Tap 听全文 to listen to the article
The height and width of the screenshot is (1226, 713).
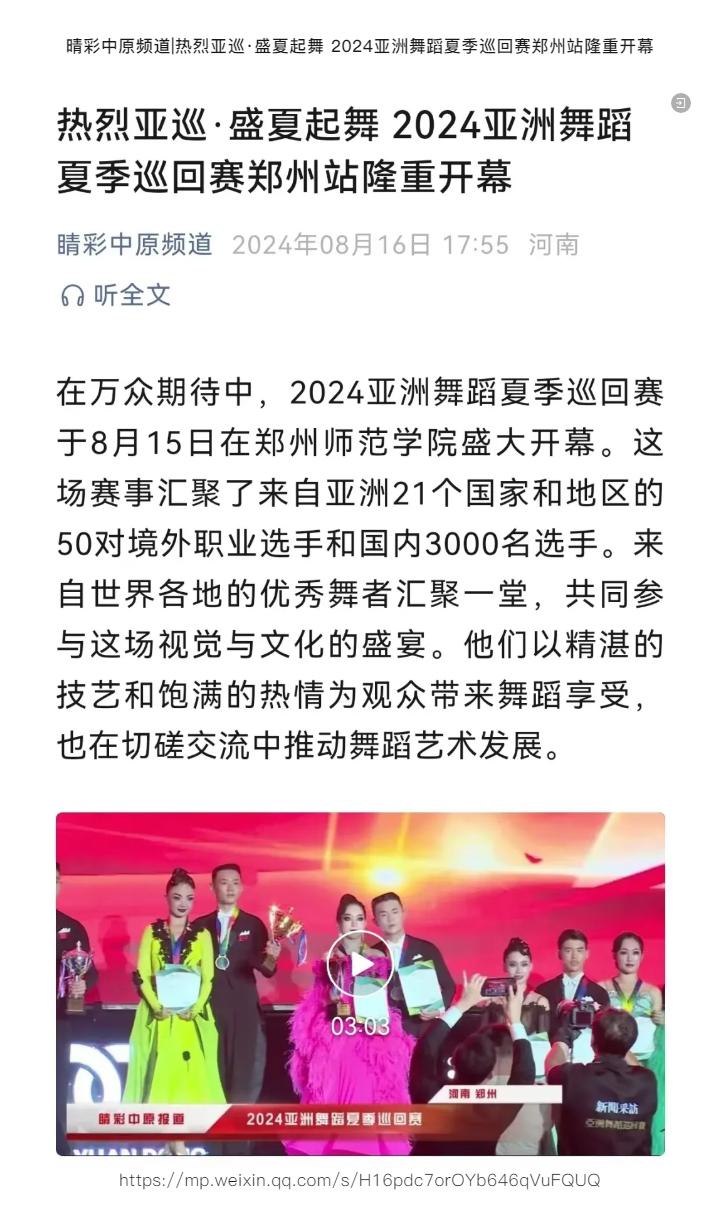tap(116, 295)
